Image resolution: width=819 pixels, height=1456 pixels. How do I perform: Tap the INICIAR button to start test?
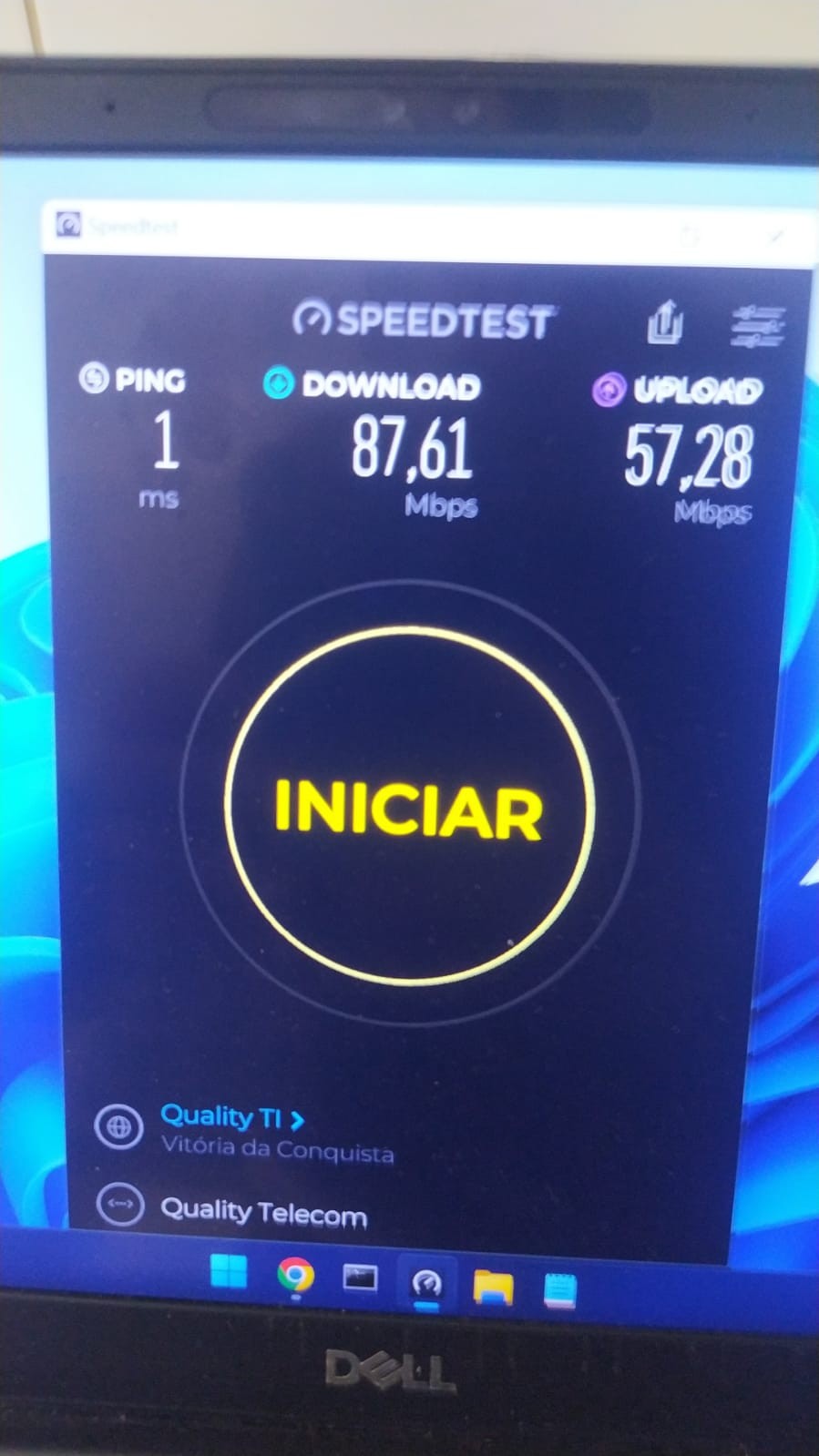click(409, 808)
